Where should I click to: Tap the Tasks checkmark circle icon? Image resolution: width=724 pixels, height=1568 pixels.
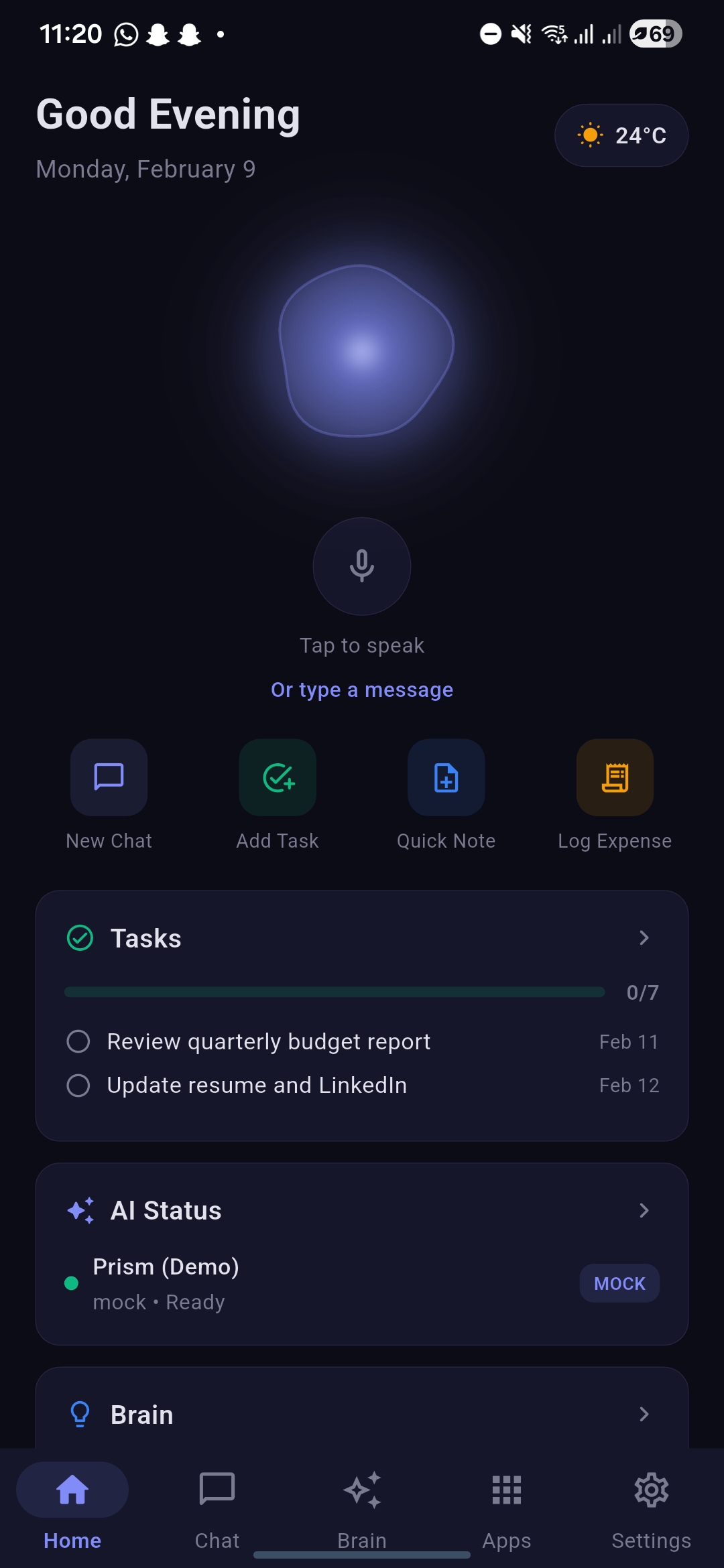(80, 938)
